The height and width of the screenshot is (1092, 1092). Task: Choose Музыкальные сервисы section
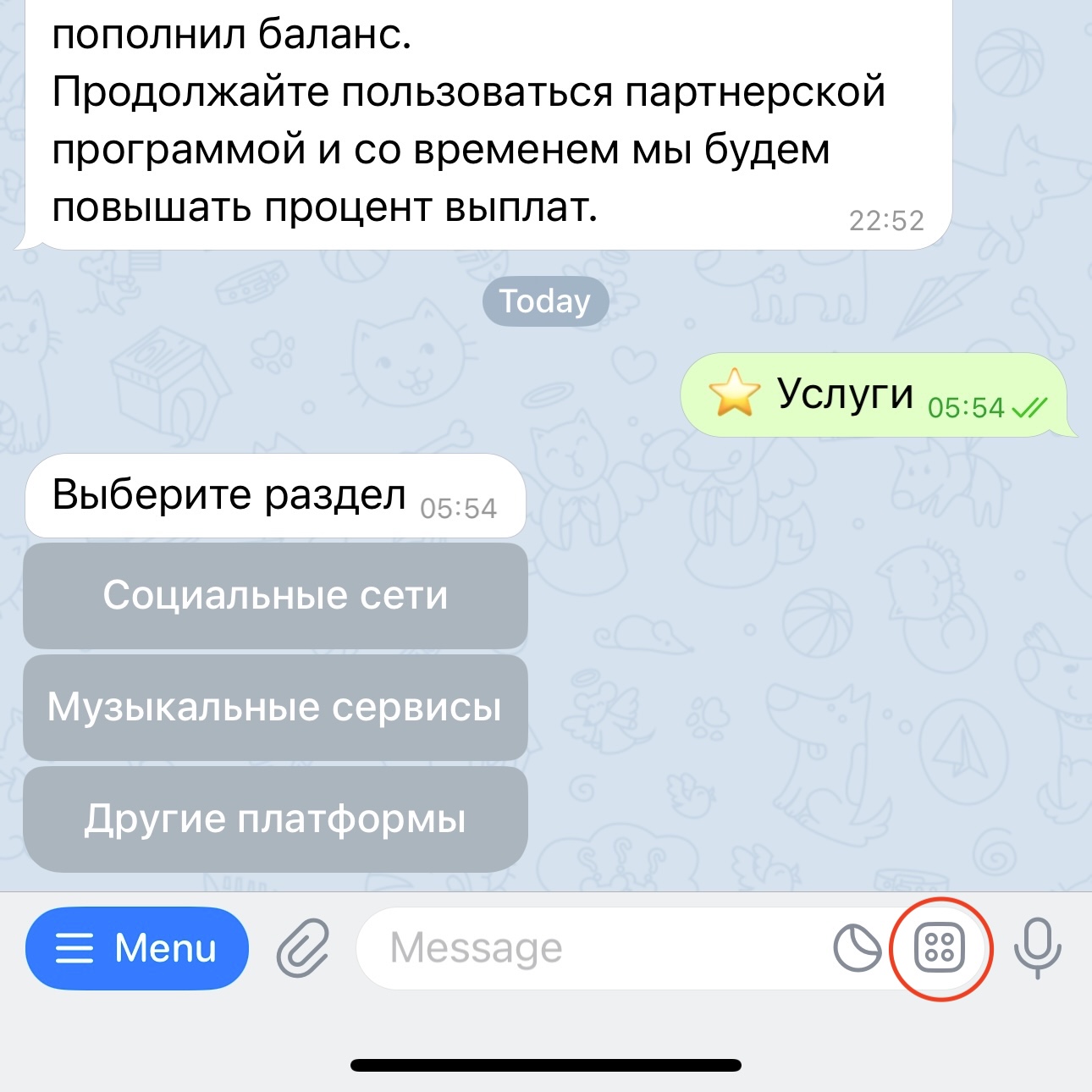click(x=275, y=708)
